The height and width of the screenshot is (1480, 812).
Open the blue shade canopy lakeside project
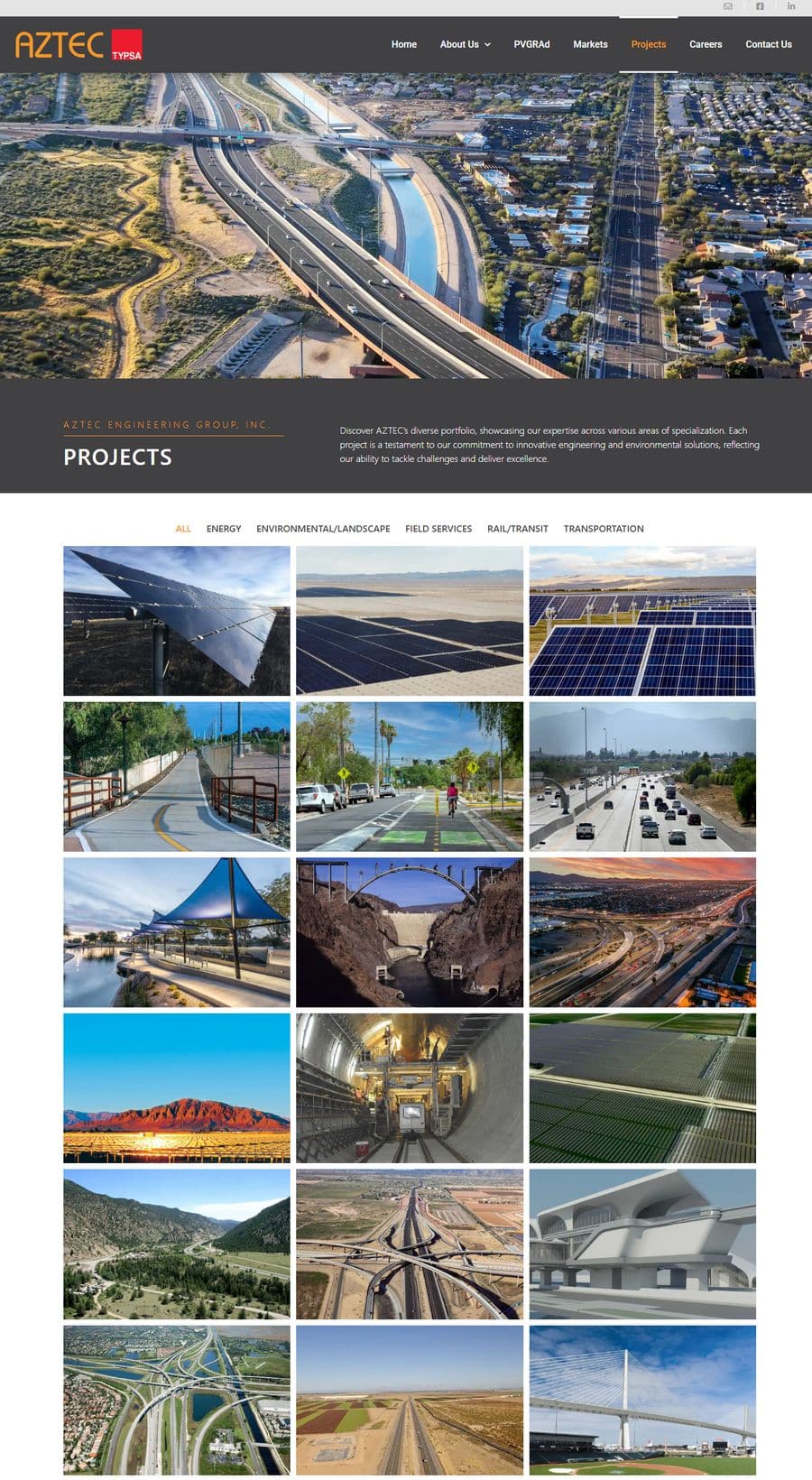177,932
